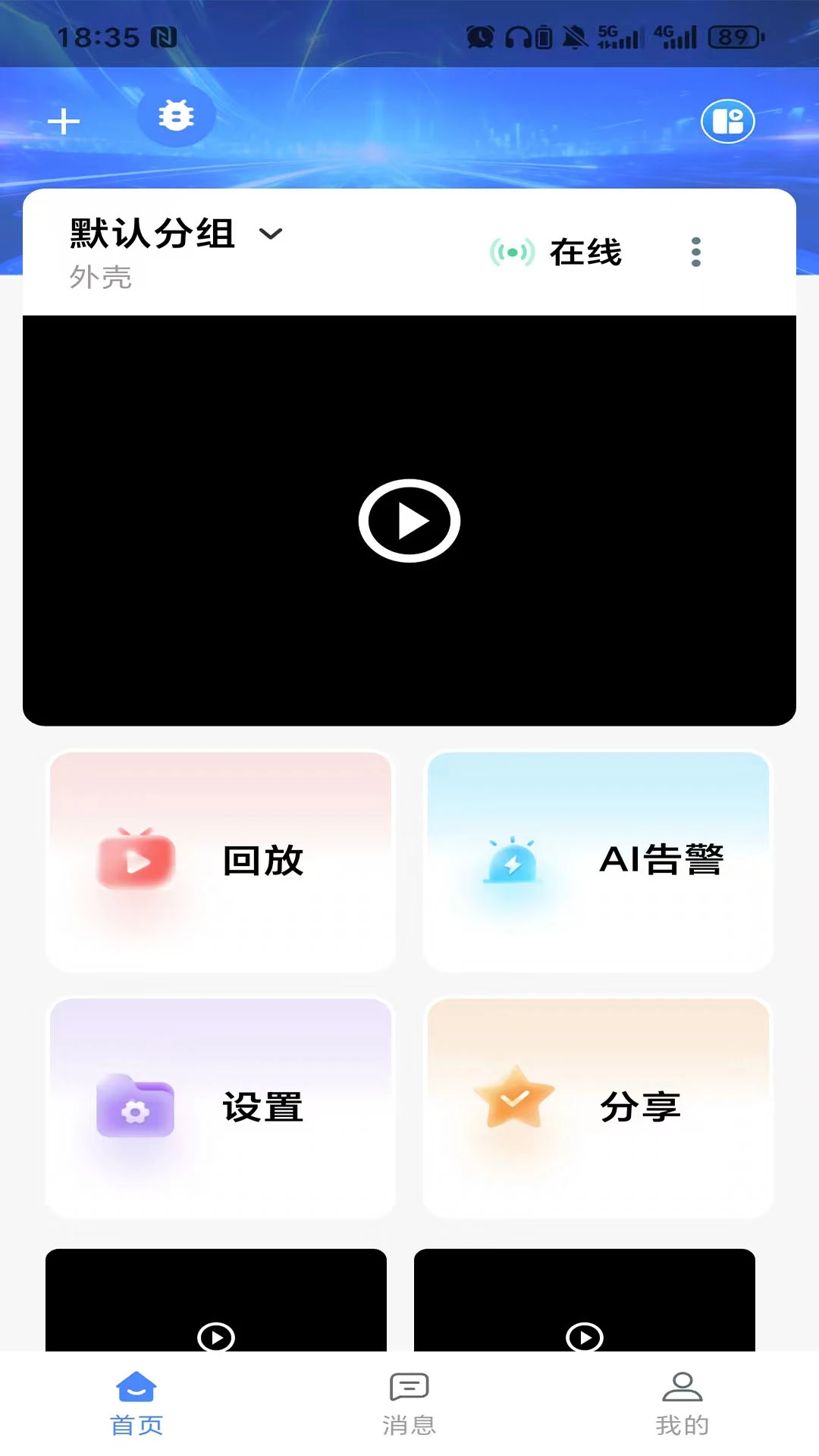Viewport: 819px width, 1456px height.
Task: Open the 设置 settings card
Action: [221, 1107]
